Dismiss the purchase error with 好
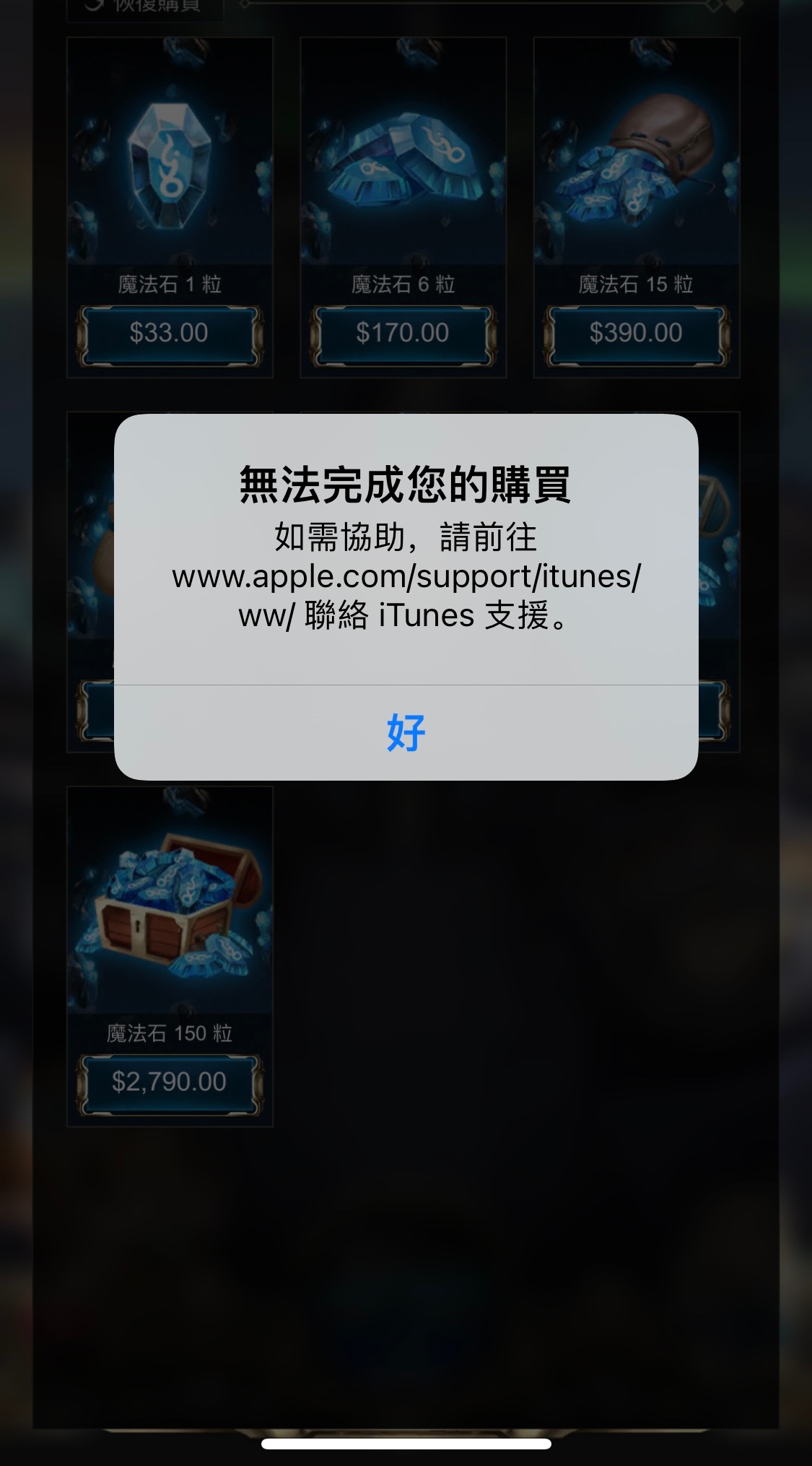The width and height of the screenshot is (812, 1466). [x=406, y=732]
